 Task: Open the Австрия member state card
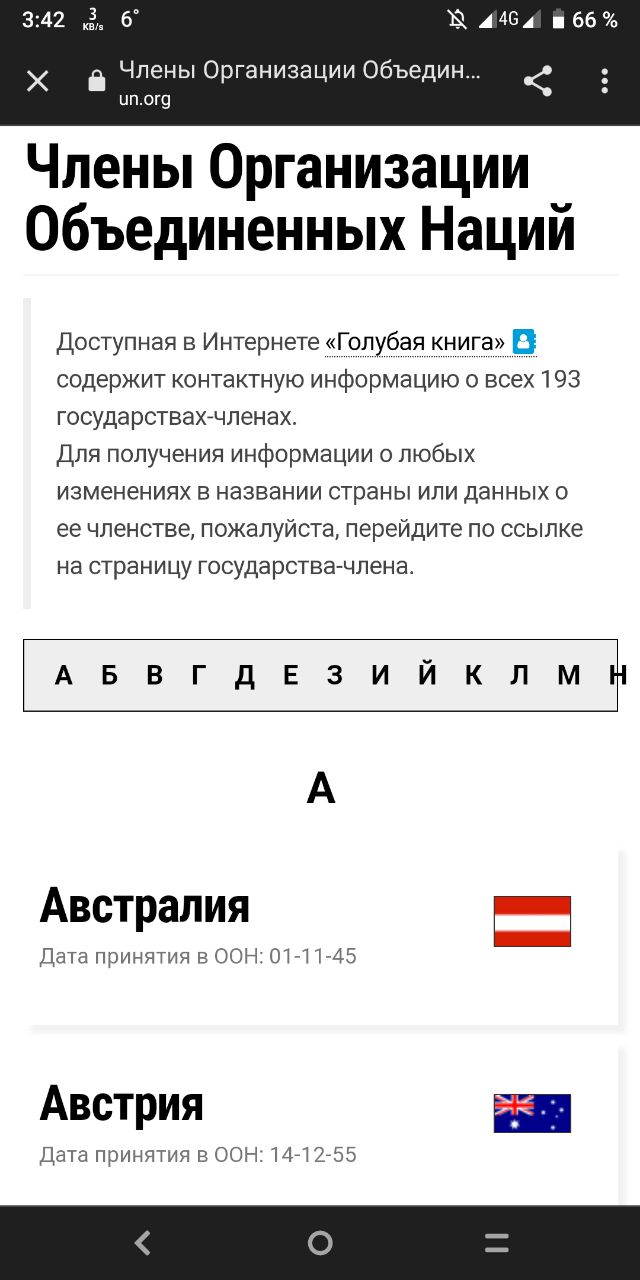[121, 1105]
